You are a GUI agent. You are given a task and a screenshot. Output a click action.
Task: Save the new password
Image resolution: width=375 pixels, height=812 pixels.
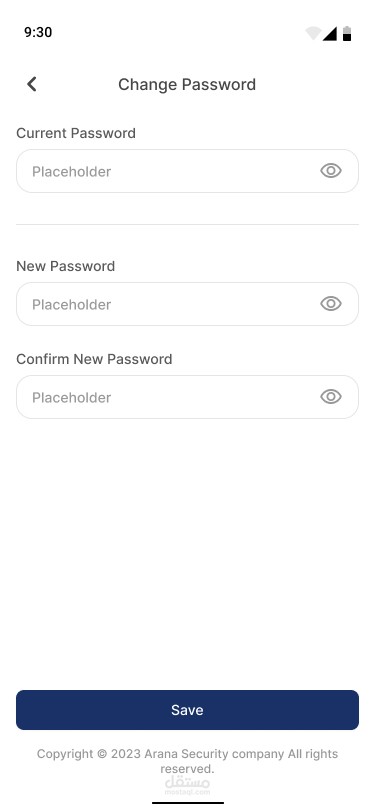pyautogui.click(x=187, y=709)
